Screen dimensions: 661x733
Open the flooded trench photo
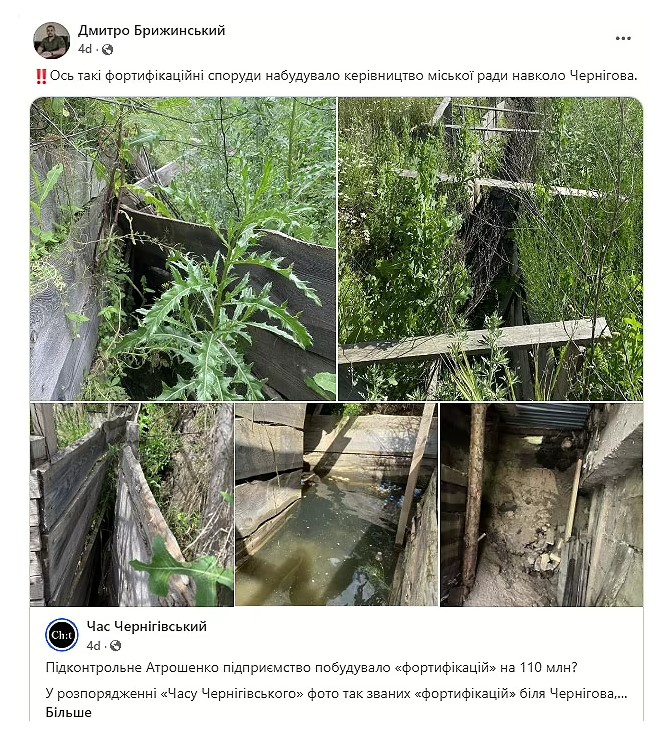(336, 504)
